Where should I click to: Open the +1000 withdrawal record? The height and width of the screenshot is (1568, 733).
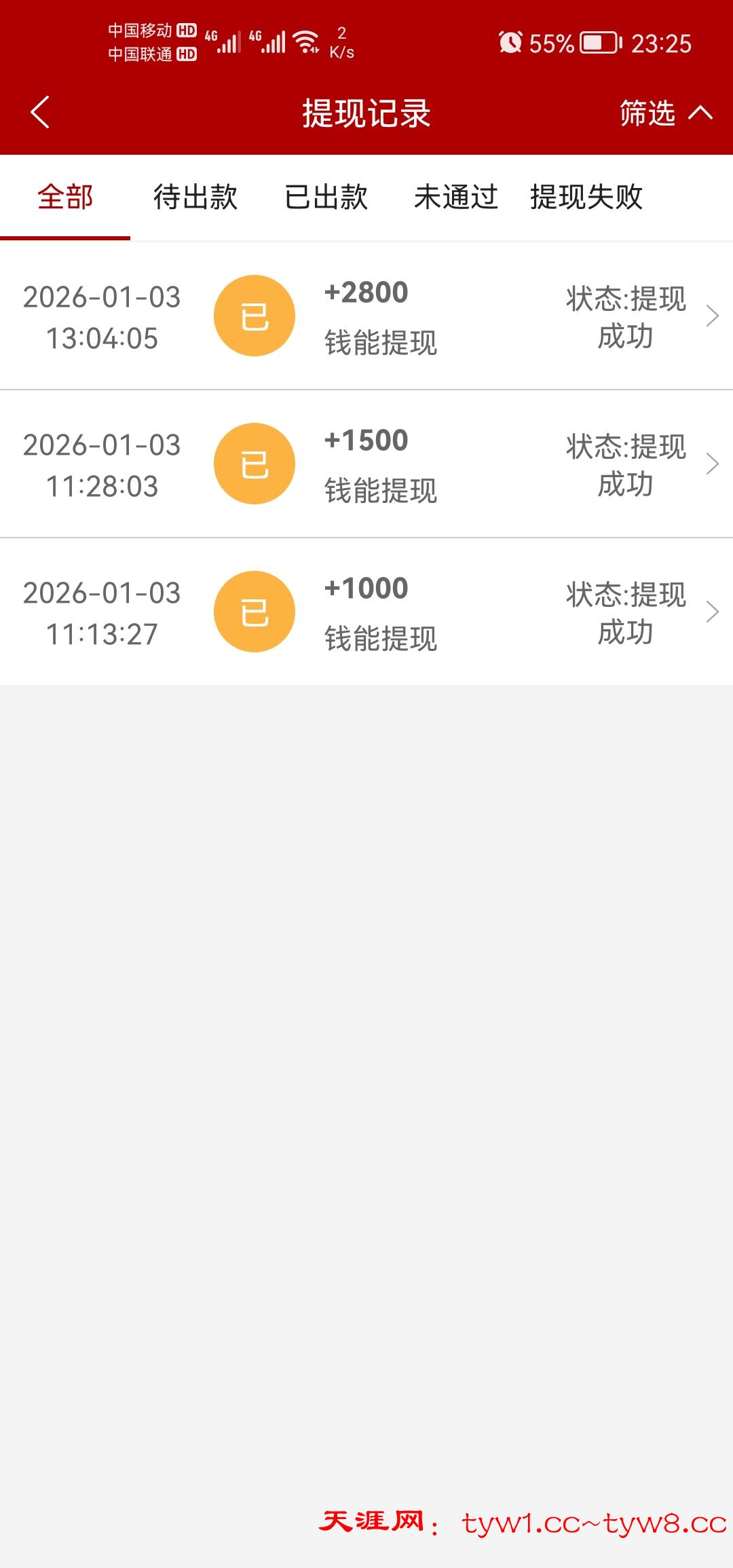[366, 612]
